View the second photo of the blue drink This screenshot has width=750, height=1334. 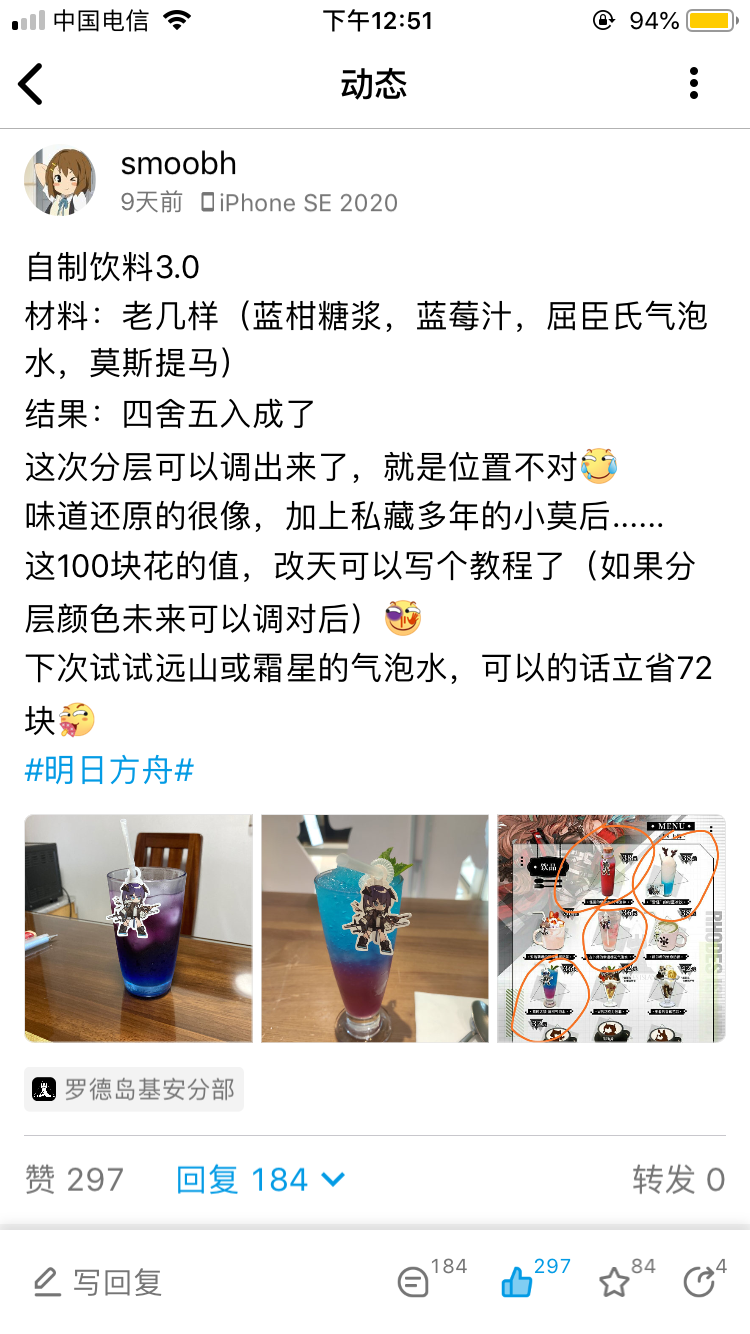coord(375,929)
